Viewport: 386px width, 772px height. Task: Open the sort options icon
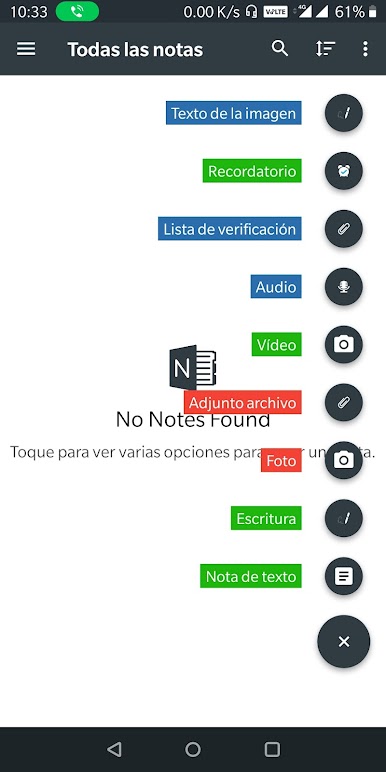(x=325, y=48)
